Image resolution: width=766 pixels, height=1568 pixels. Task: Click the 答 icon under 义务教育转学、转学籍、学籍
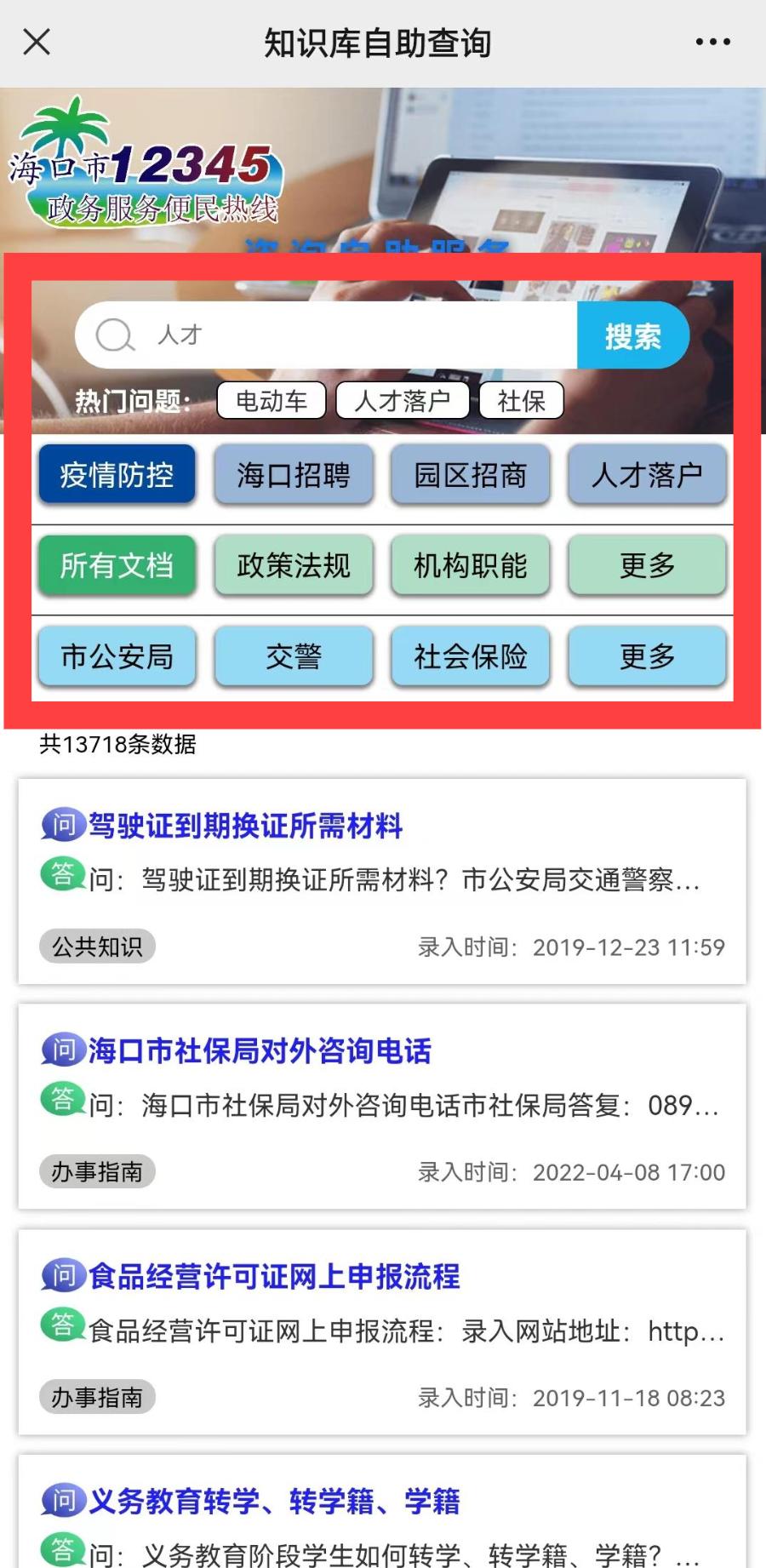[x=61, y=1549]
